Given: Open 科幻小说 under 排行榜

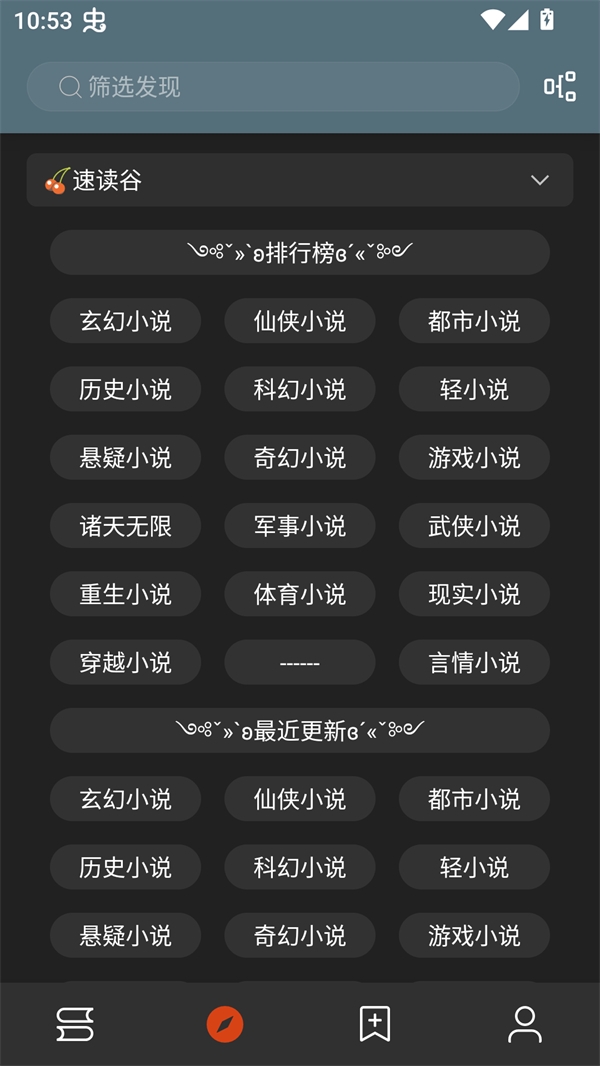Looking at the screenshot, I should click(x=300, y=389).
